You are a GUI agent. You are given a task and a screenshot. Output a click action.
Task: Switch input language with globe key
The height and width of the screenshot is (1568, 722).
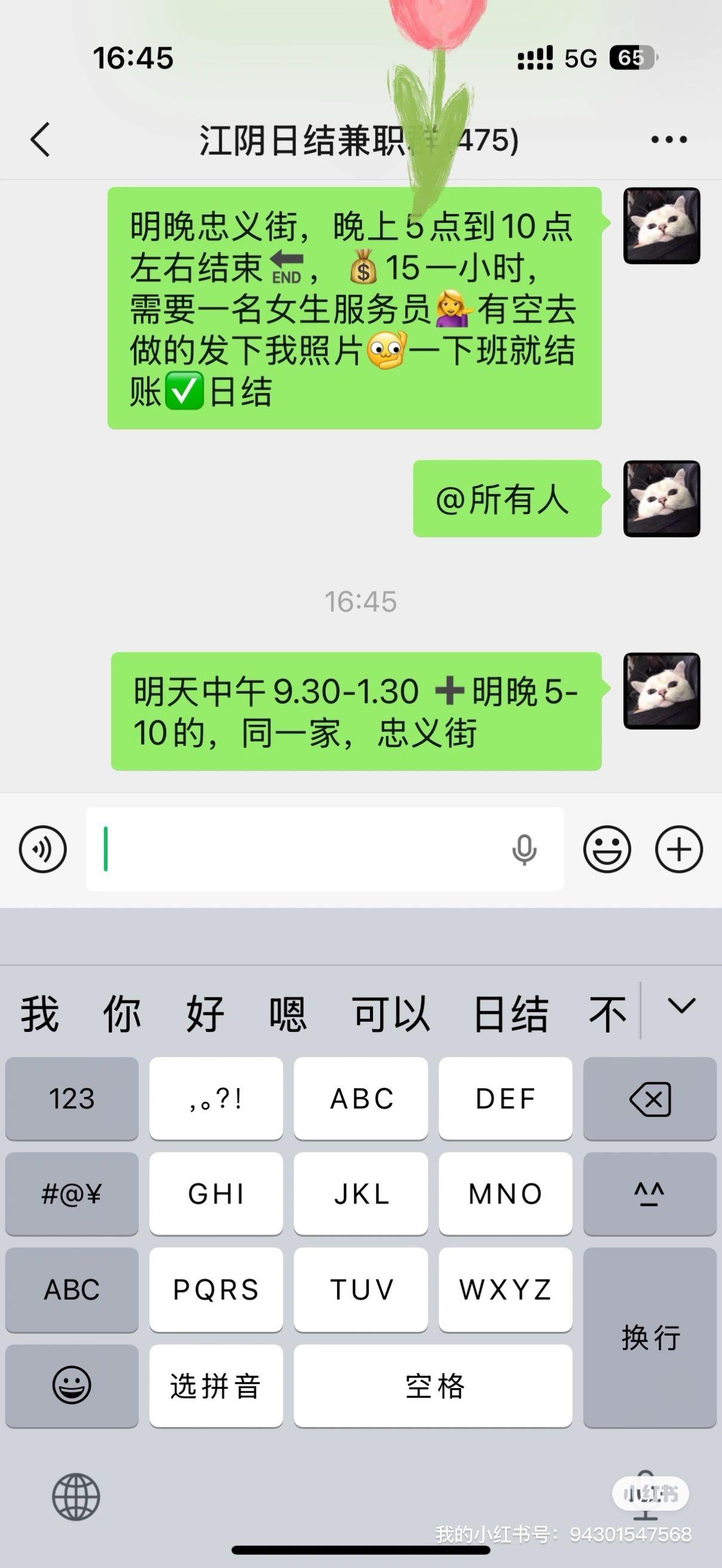(76, 1496)
